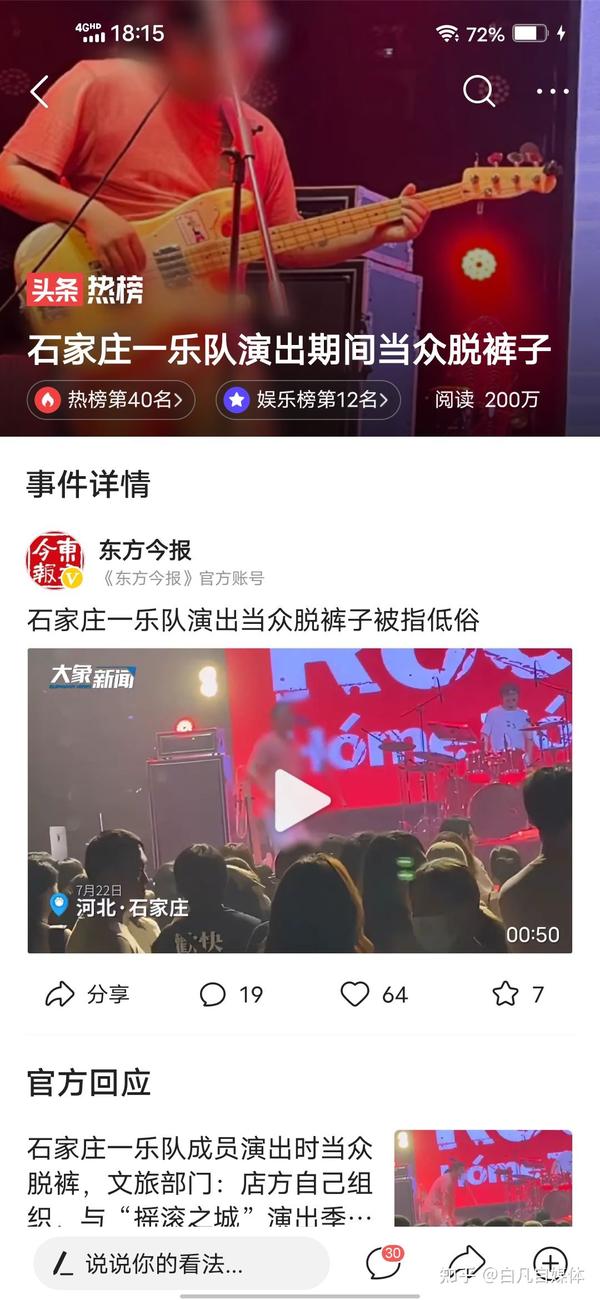This screenshot has height=1300, width=600.
Task: Tap 分享 under the video post
Action: click(x=87, y=994)
